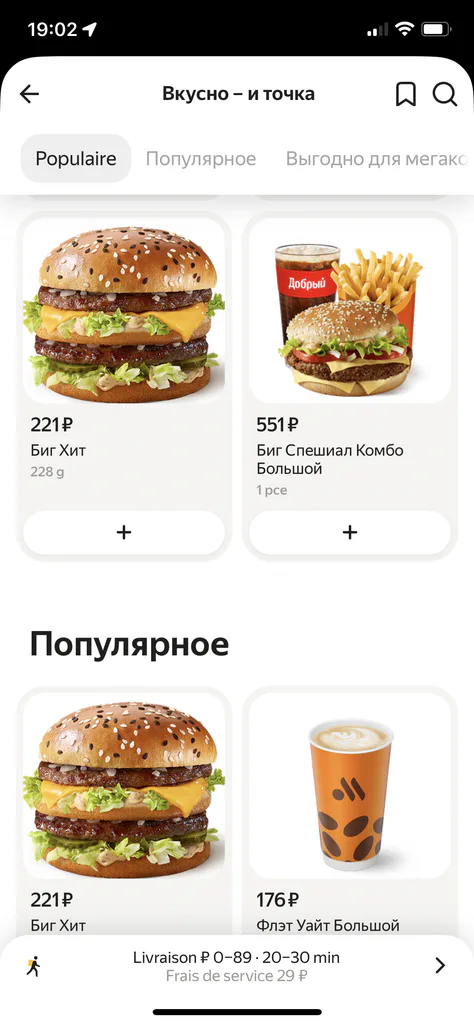Switch to the Выгодно для мегакоманды tab
Image resolution: width=474 pixels, height=1024 pixels.
point(377,159)
